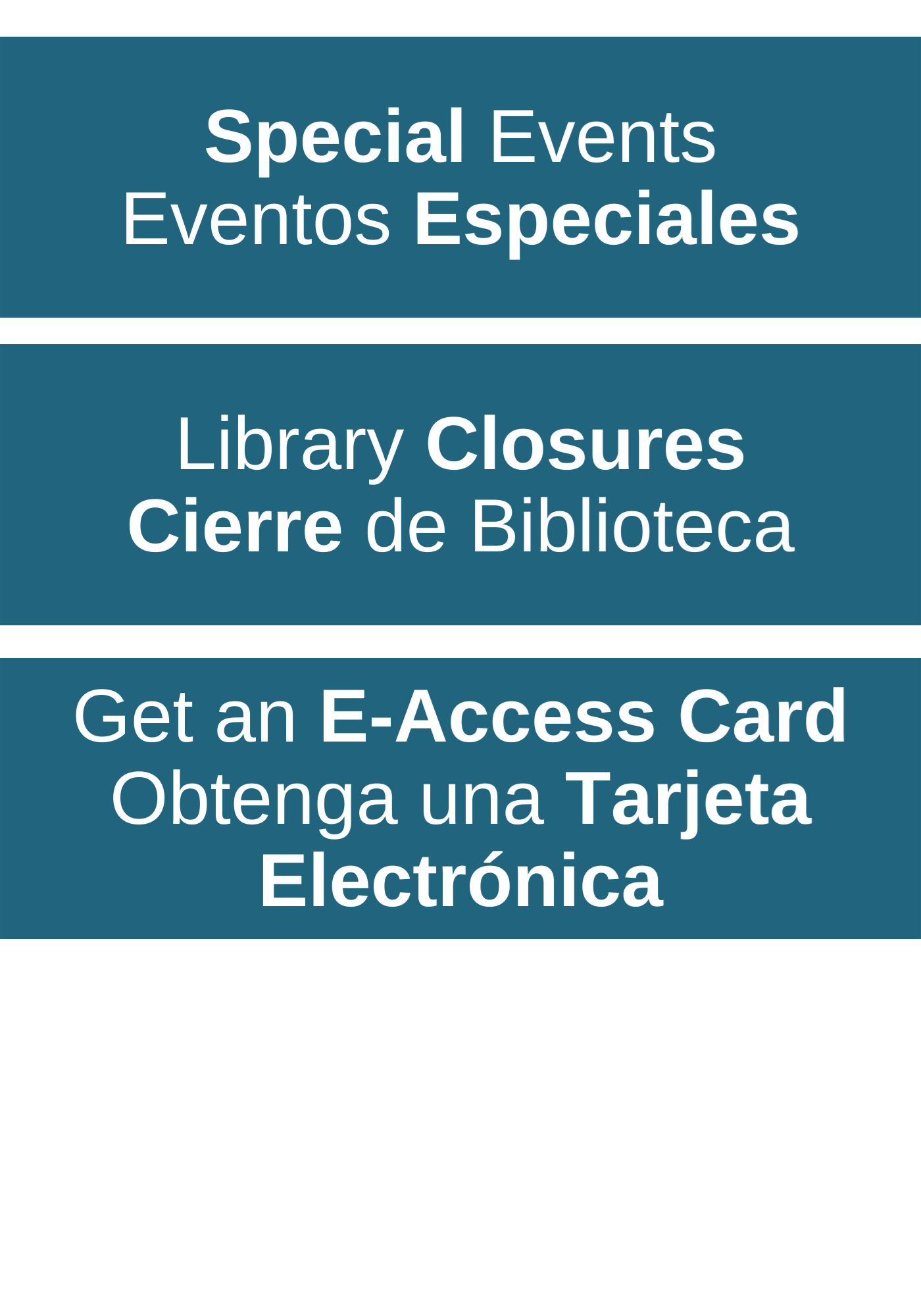Select Get an E-Access Card
921x1316 pixels.
(460, 797)
